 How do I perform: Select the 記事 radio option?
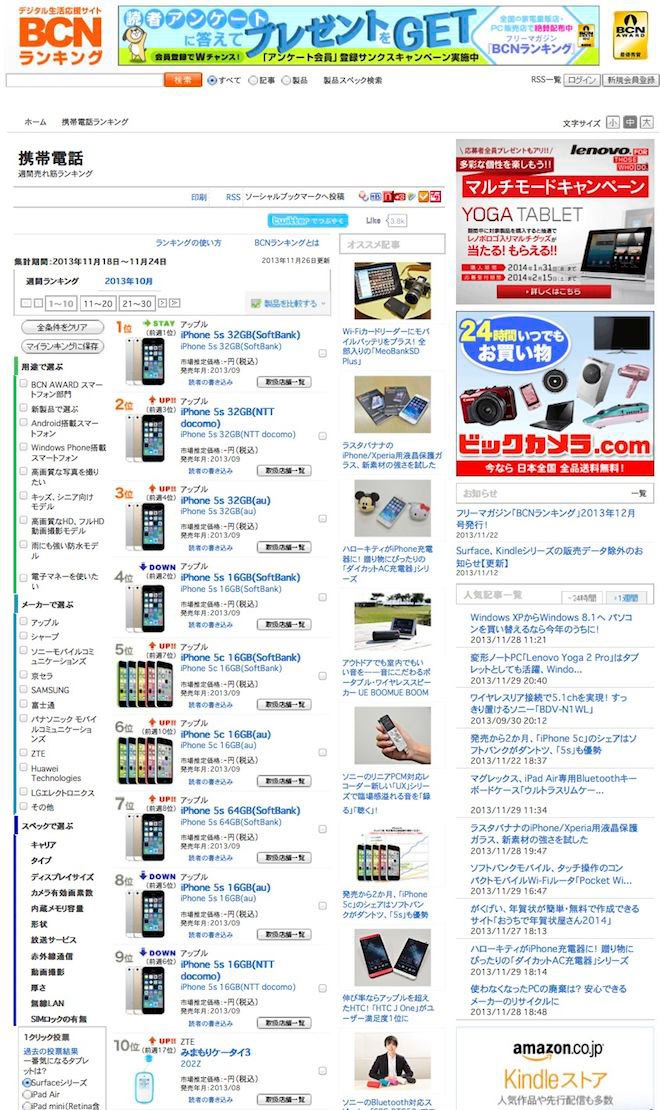tap(254, 80)
